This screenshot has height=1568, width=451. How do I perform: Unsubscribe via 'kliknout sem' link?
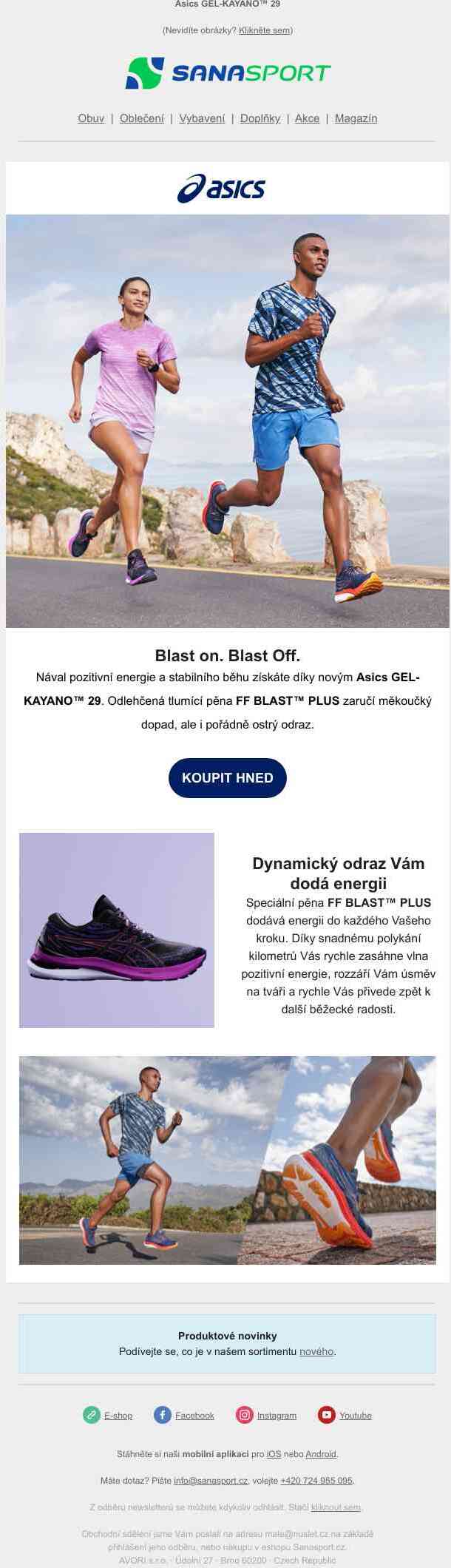336,1507
